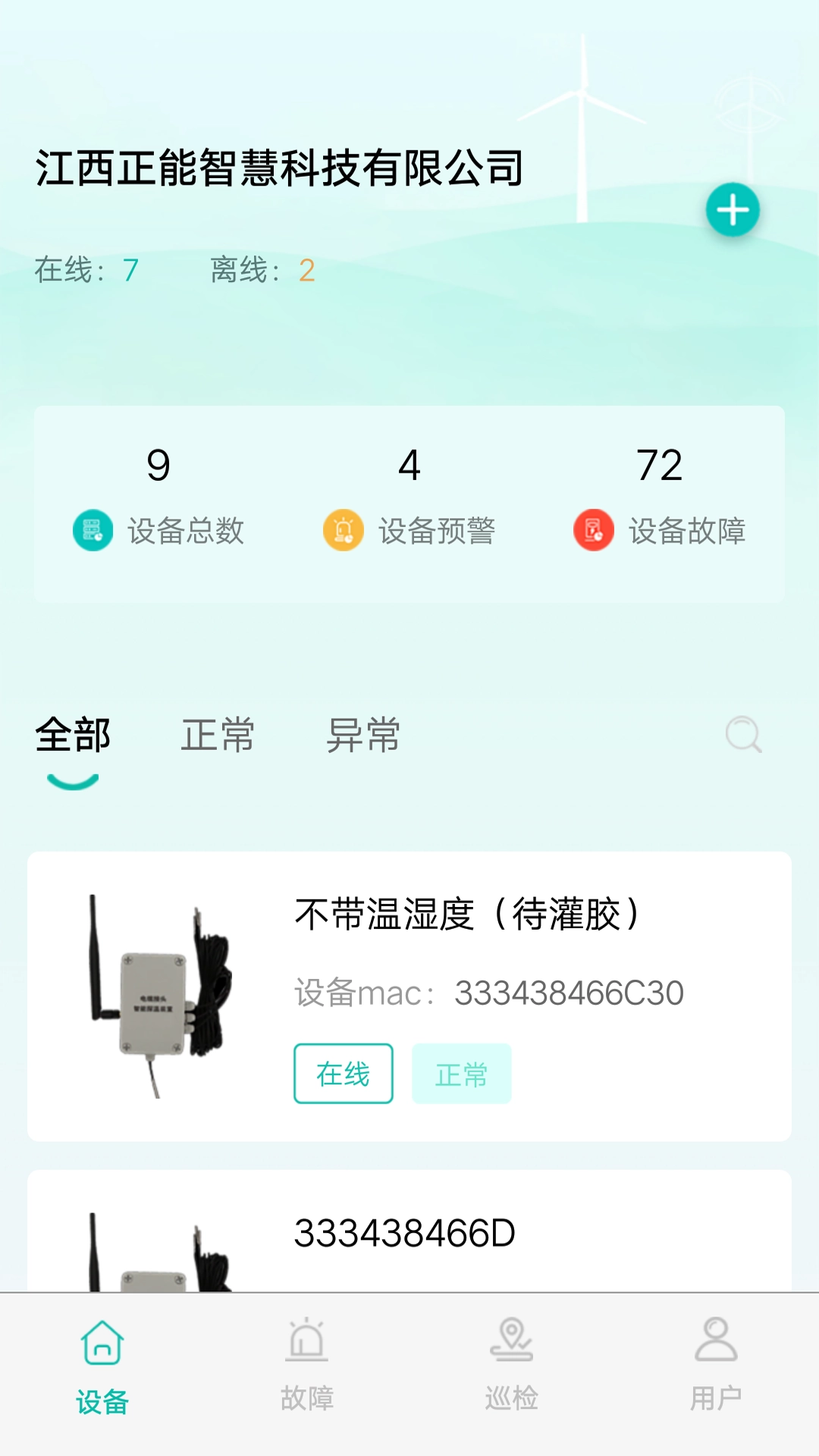Select the 全部 filter tab
Screen dimensions: 819x1456
click(73, 736)
